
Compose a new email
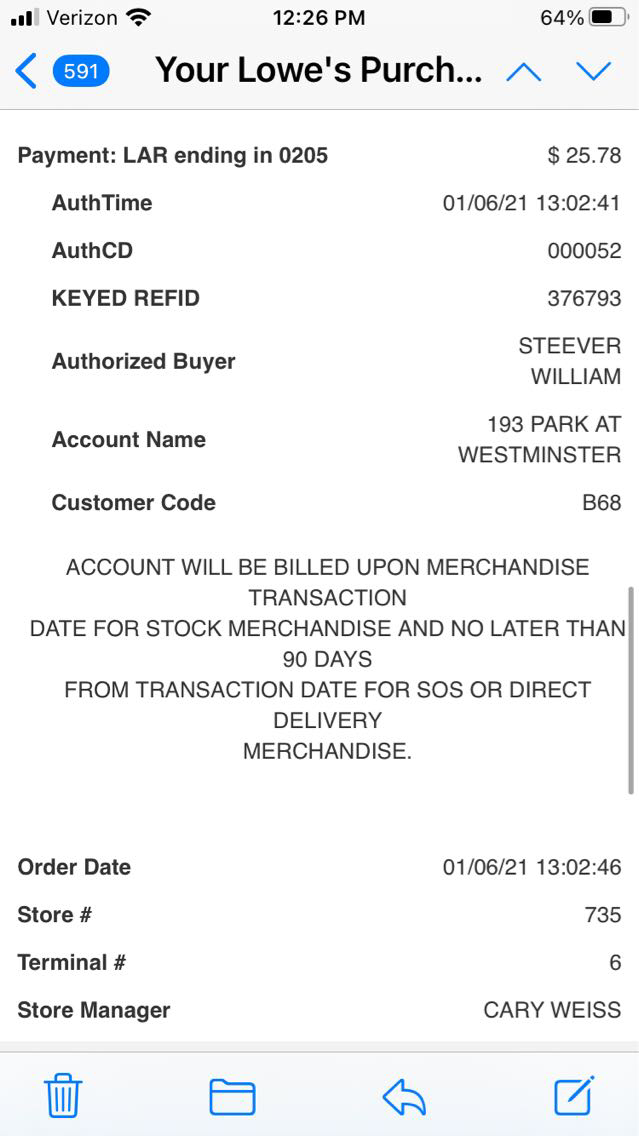575,1096
